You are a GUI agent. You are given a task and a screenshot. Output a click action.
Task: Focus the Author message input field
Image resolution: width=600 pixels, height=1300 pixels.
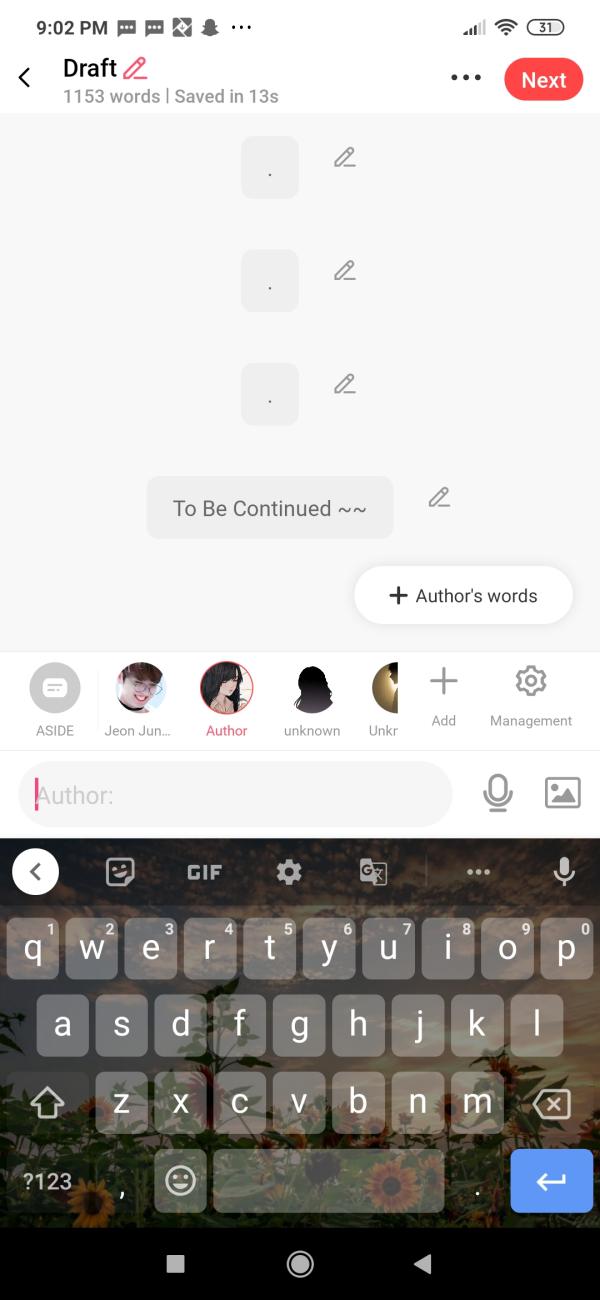pyautogui.click(x=235, y=795)
